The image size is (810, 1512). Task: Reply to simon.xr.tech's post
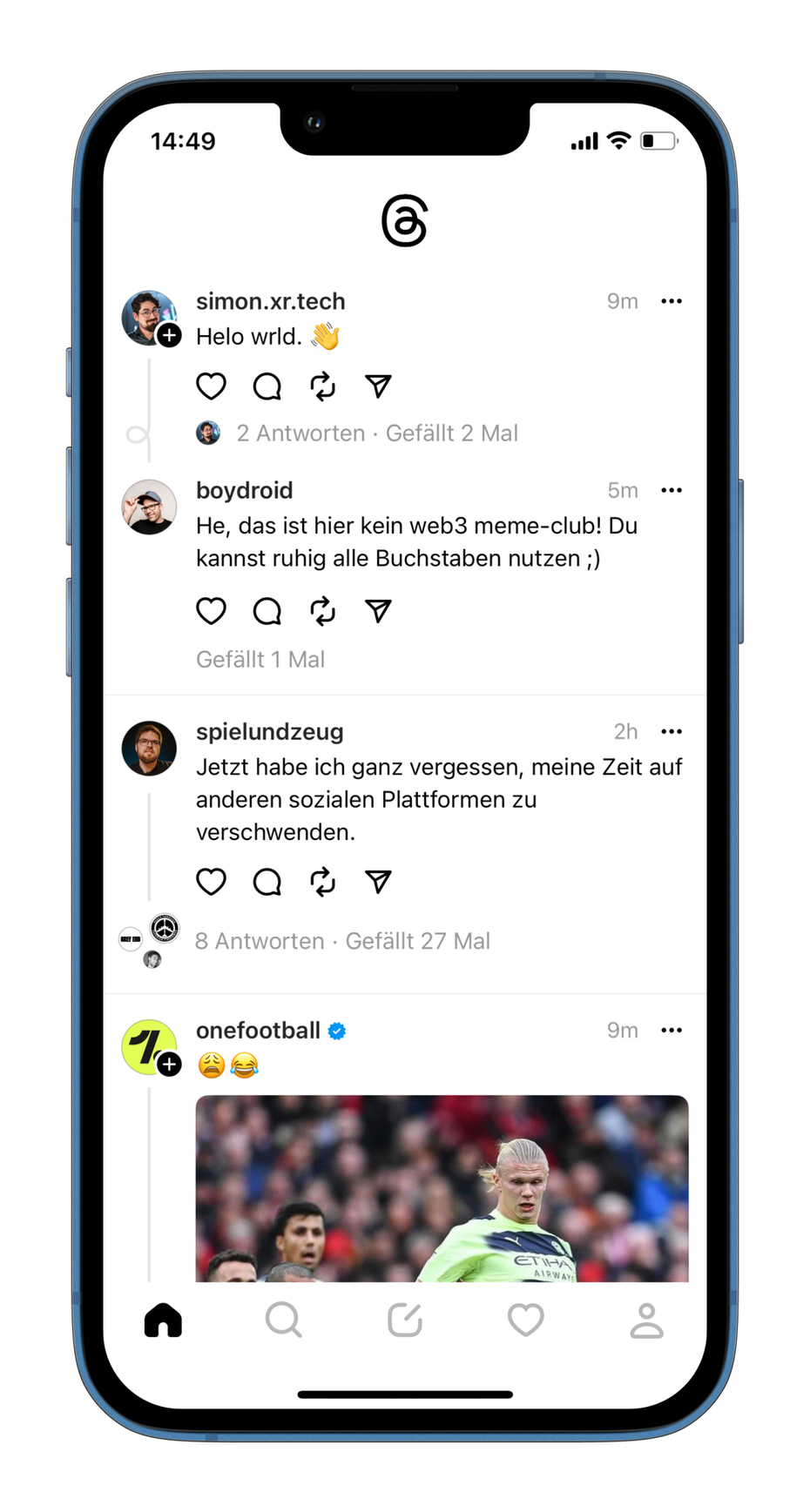267,386
